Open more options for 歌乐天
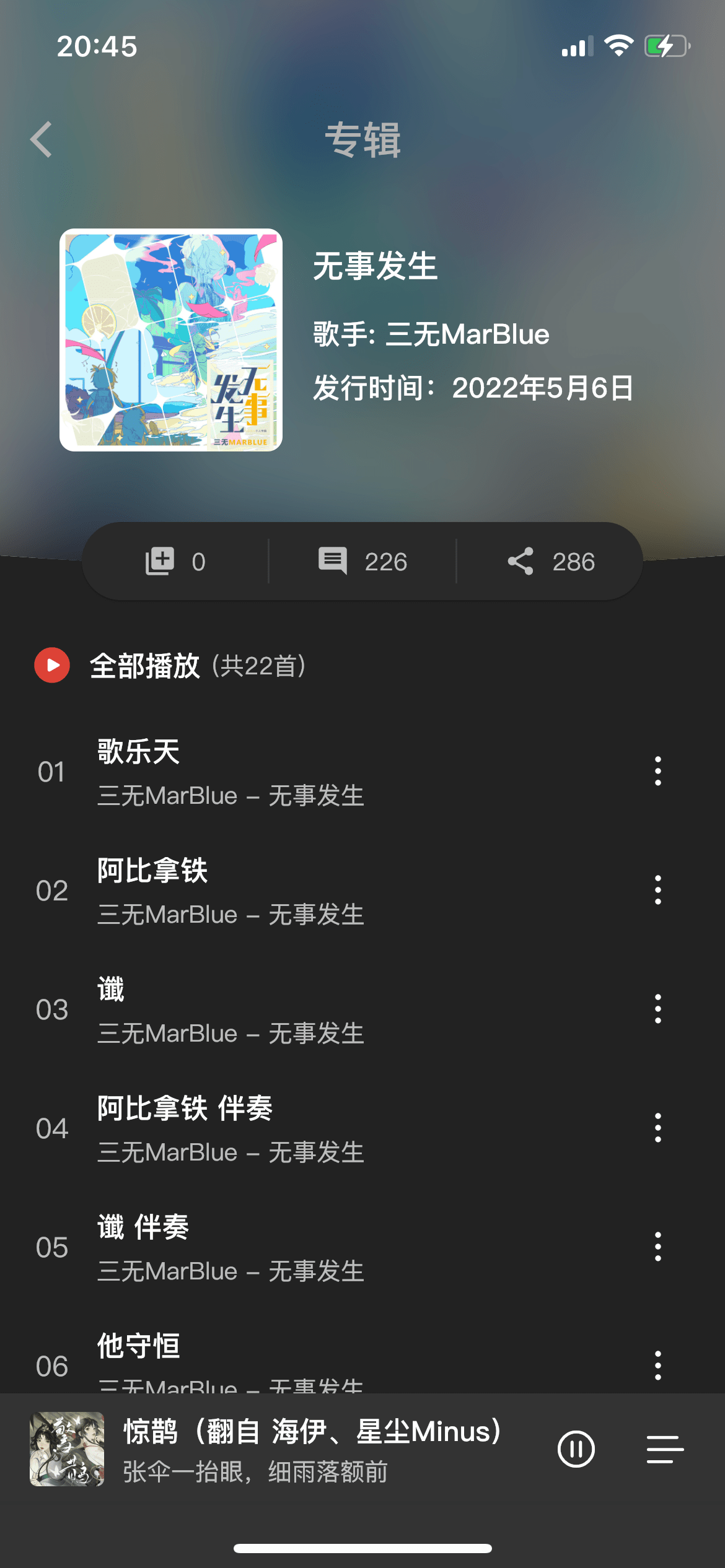The image size is (725, 1568). [657, 772]
